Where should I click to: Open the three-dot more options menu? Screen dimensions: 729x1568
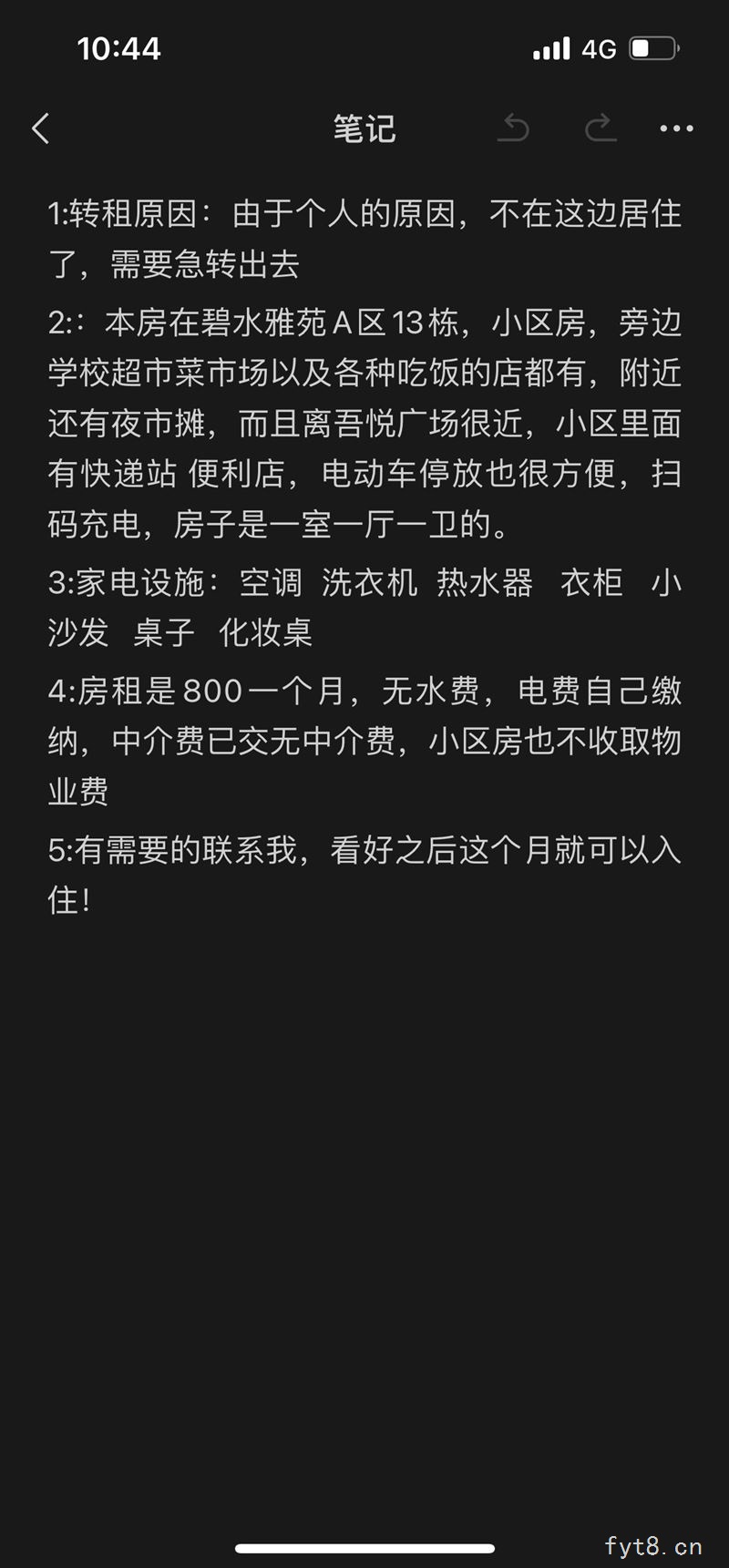[676, 128]
